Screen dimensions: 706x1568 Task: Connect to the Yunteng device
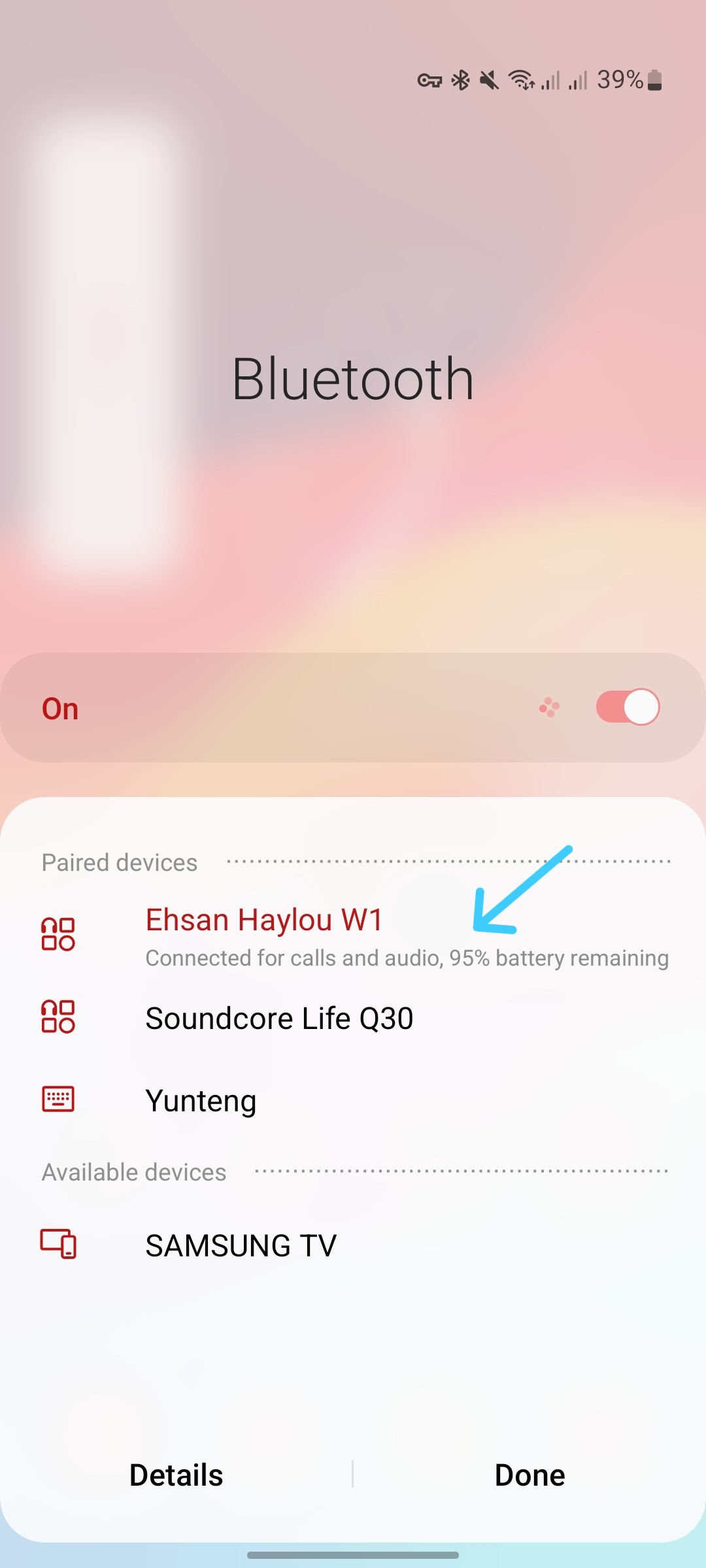201,1101
